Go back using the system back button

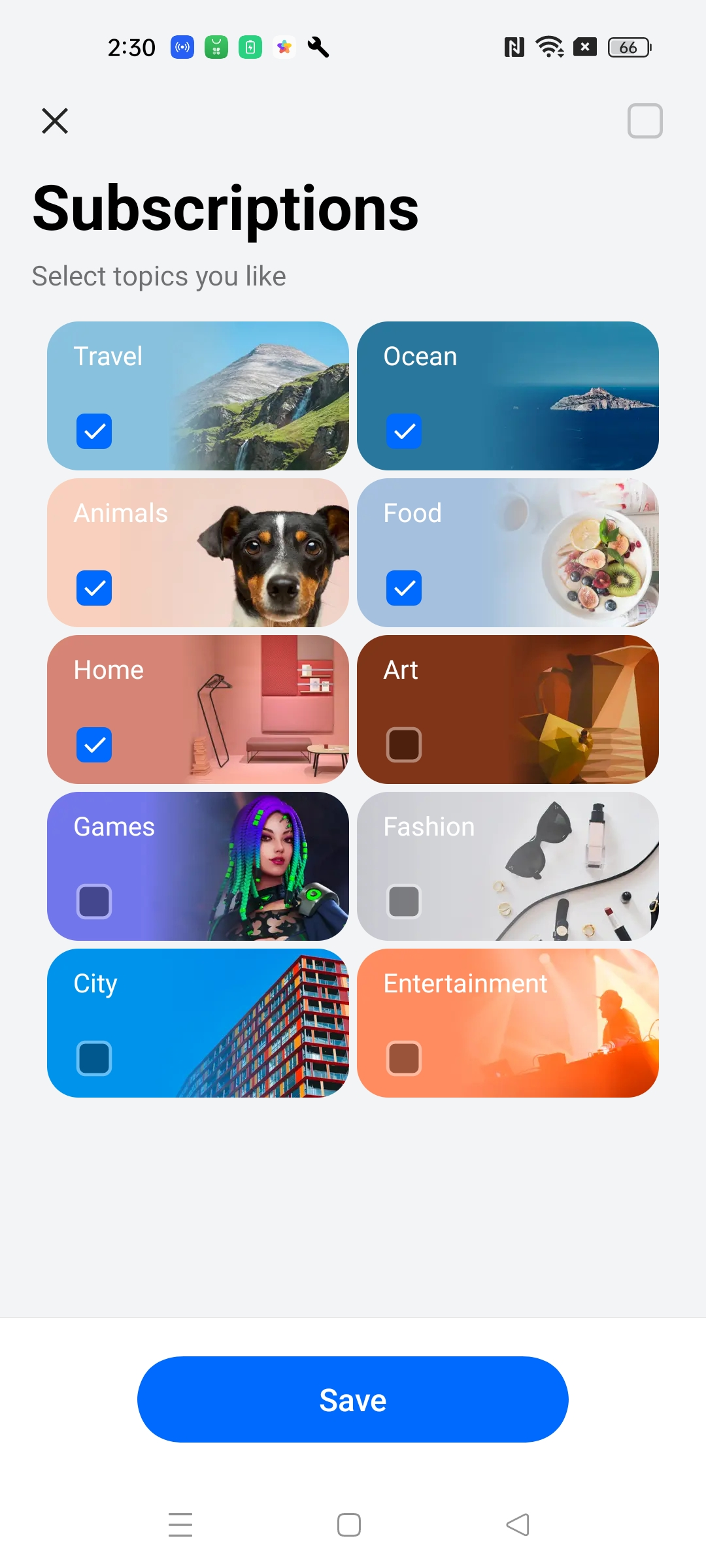tap(518, 1525)
